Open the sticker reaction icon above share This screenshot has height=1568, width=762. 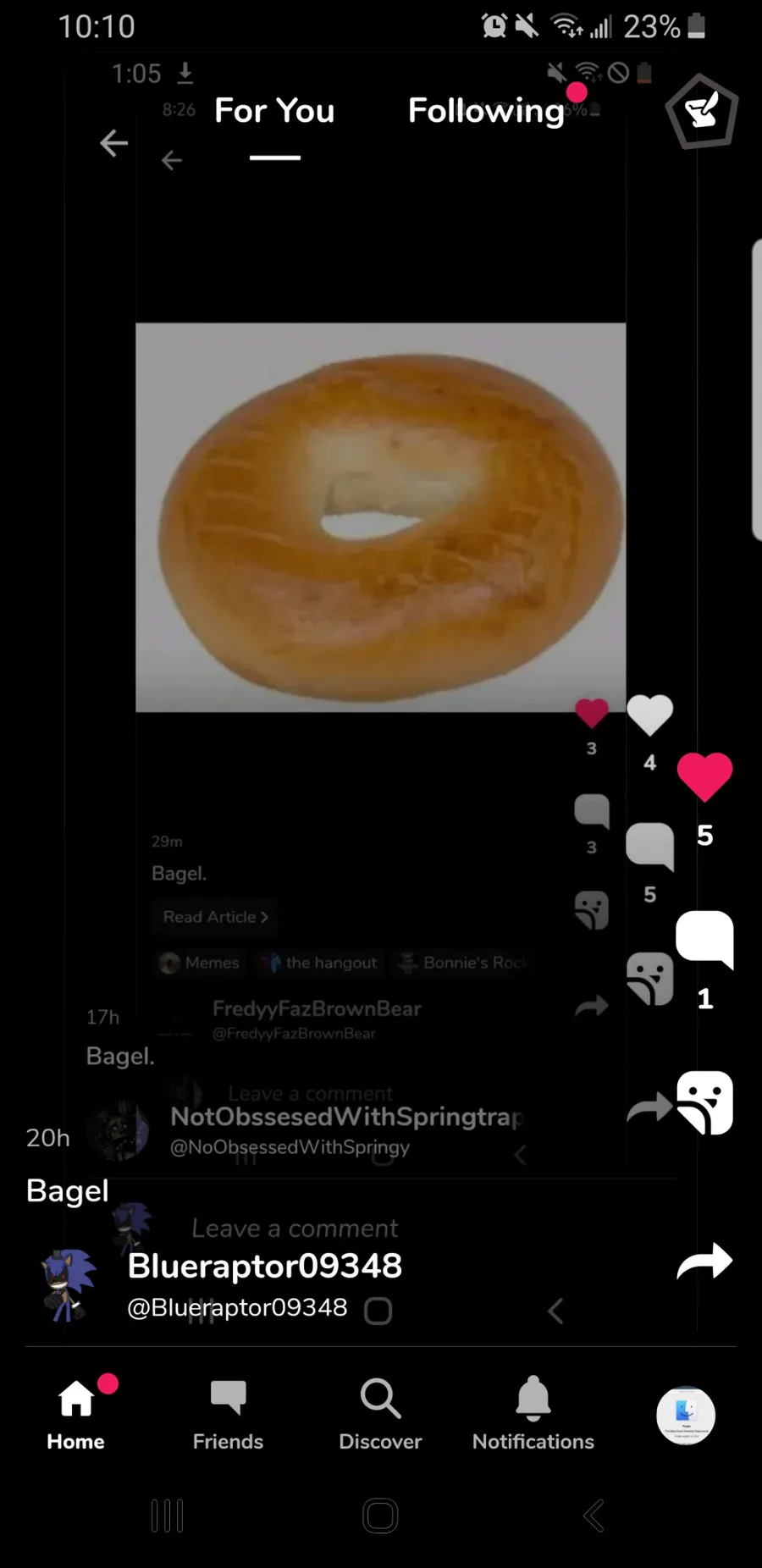tap(704, 1102)
